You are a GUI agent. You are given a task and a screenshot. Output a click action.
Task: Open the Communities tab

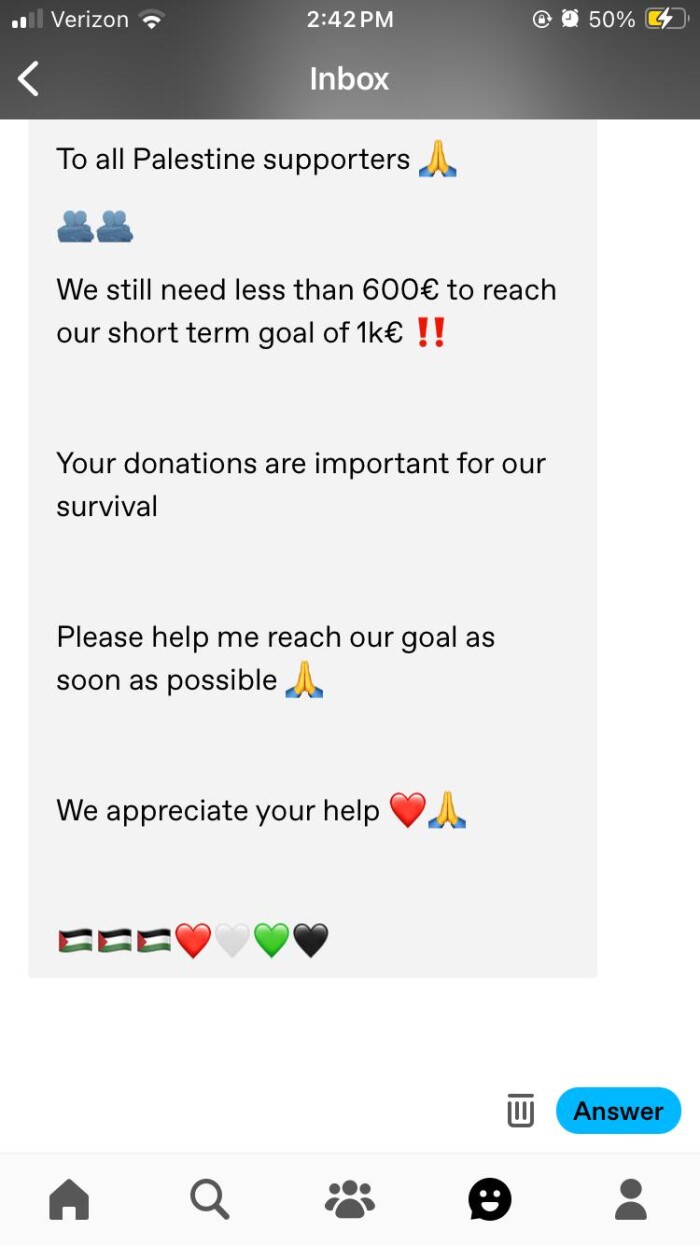click(x=349, y=1199)
